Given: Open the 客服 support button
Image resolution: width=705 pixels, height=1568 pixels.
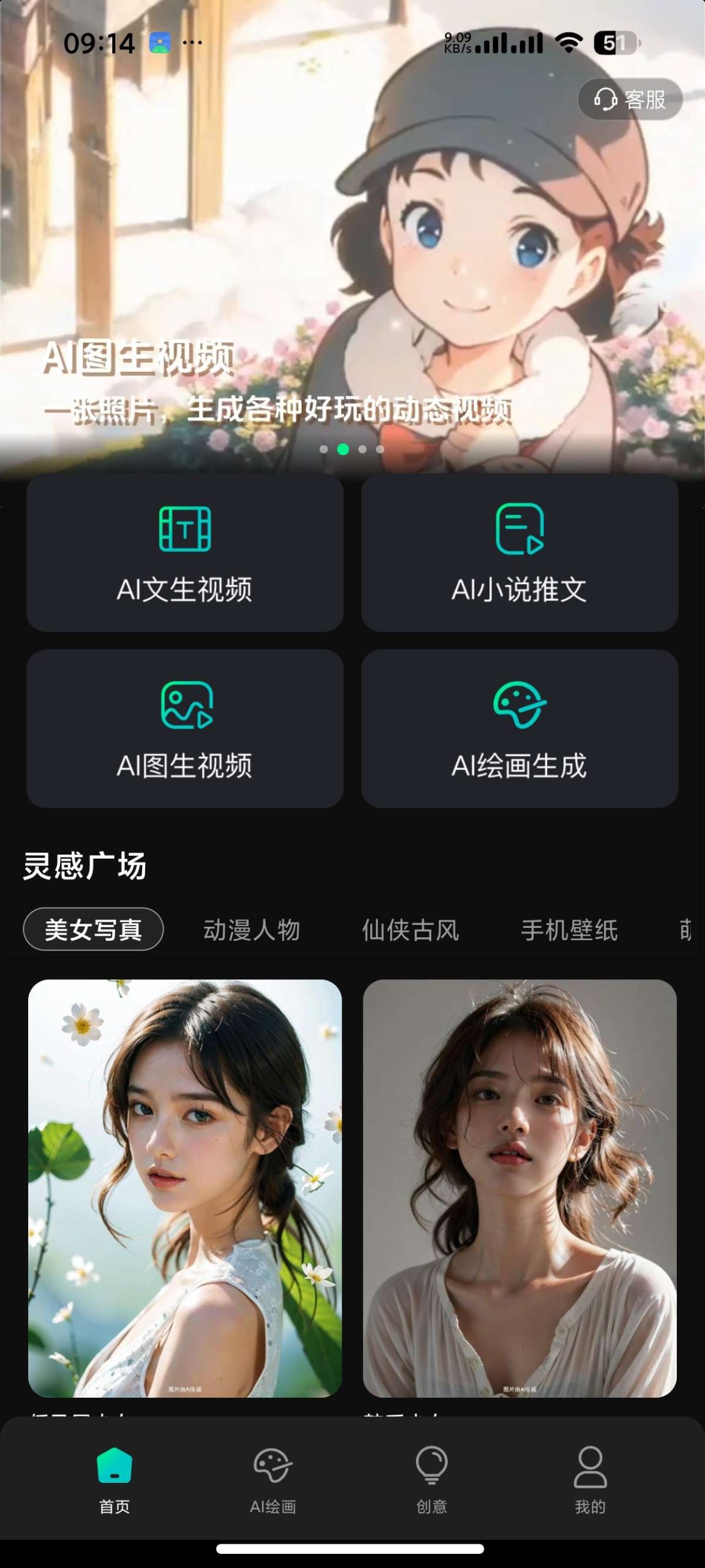Looking at the screenshot, I should click(x=630, y=98).
